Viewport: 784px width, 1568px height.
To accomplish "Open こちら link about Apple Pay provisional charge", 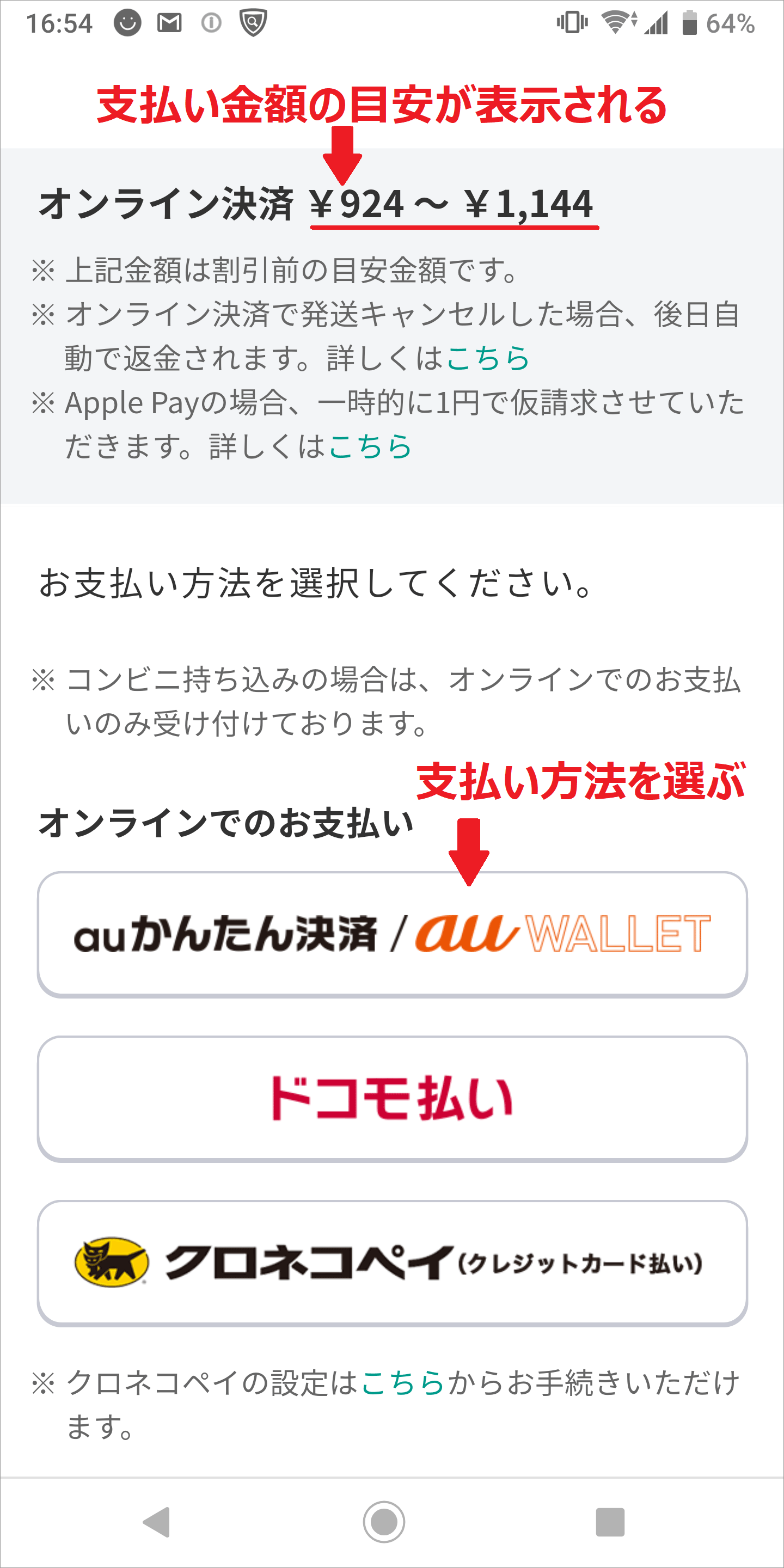I will click(x=370, y=446).
